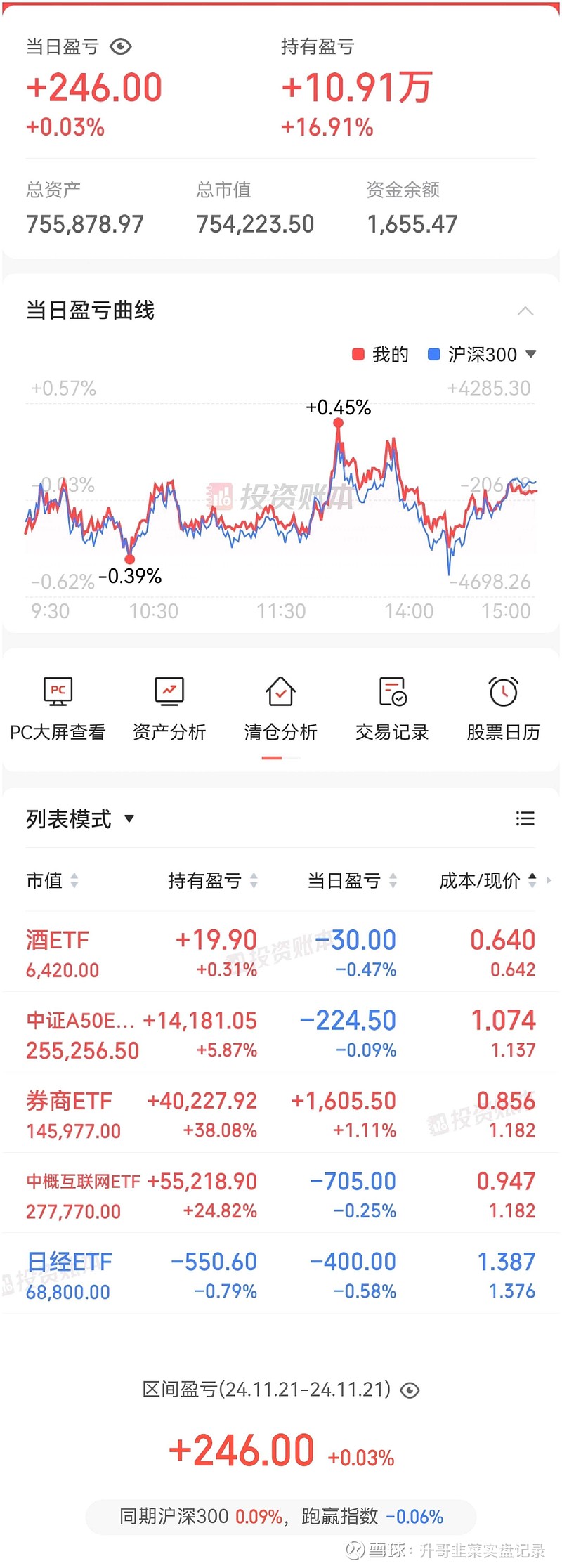Open the 股票日历 stock calendar
Viewport: 562px width, 1568px height.
tap(502, 706)
